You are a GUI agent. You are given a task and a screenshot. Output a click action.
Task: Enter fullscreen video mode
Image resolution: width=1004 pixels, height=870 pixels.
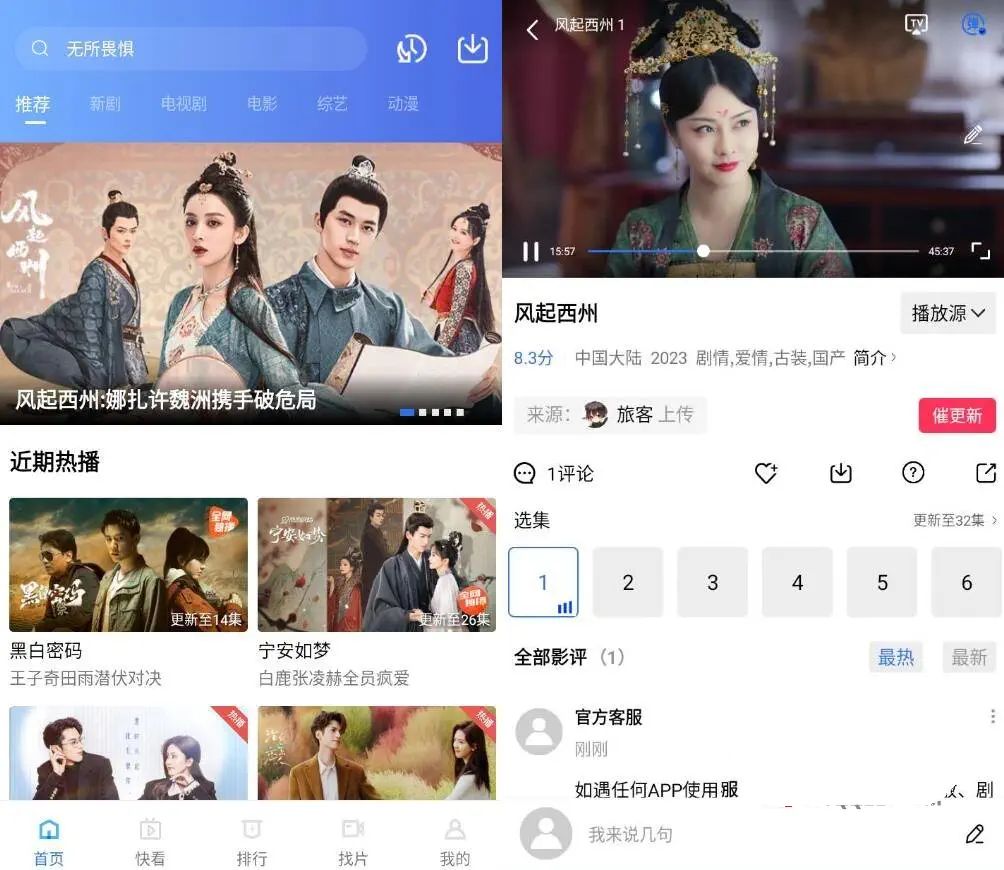pyautogui.click(x=980, y=251)
